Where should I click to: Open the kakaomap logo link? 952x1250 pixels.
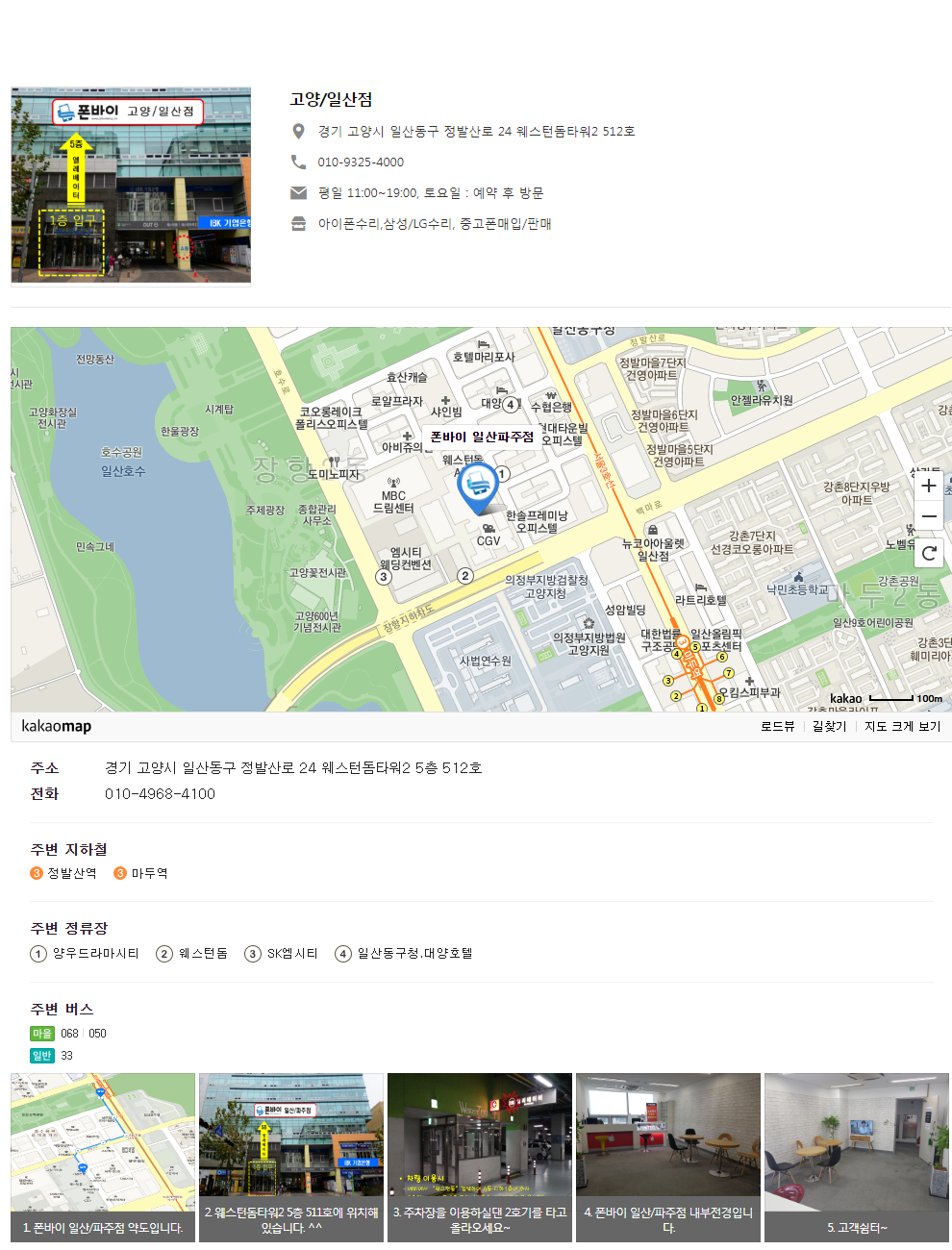tap(57, 726)
